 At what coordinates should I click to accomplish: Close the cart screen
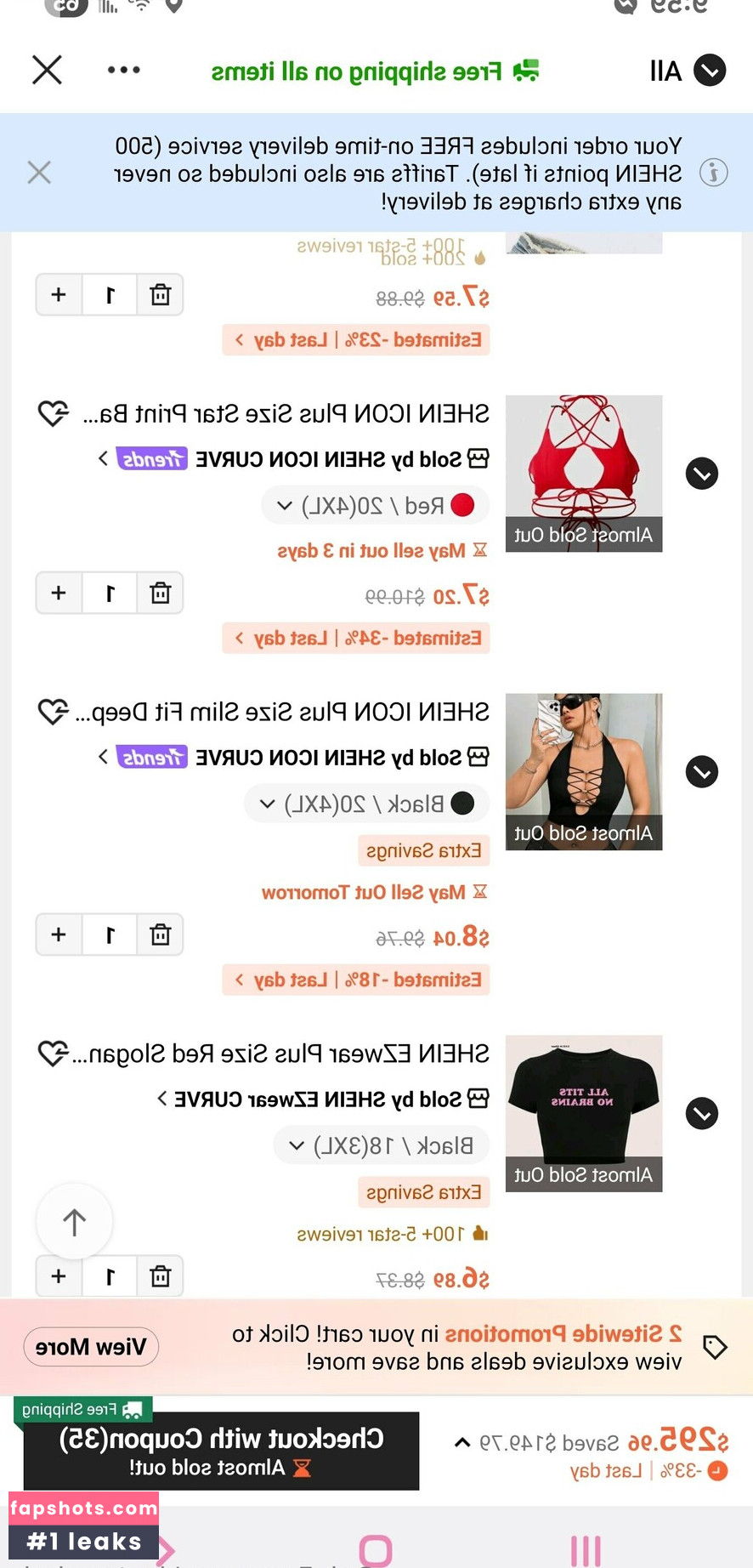click(x=47, y=70)
